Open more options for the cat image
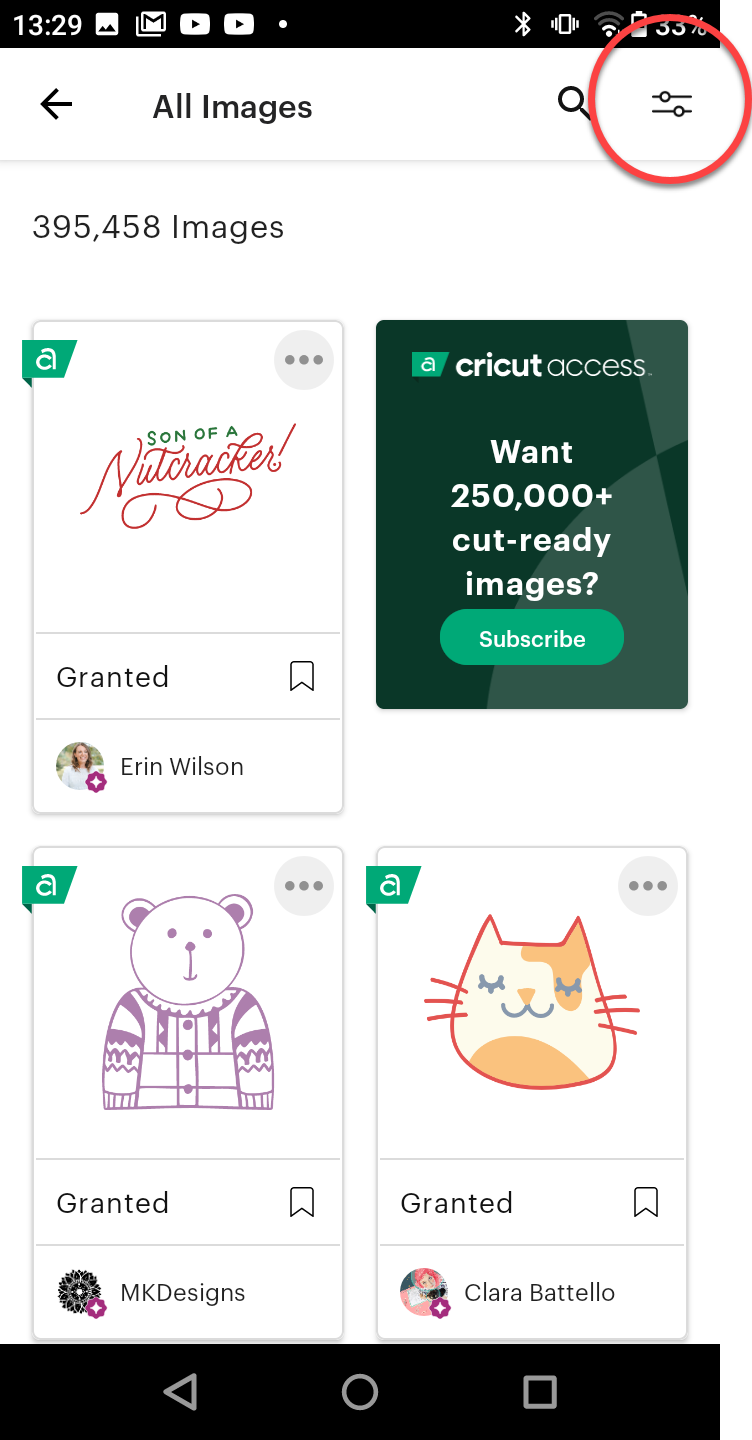752x1440 pixels. (x=648, y=886)
